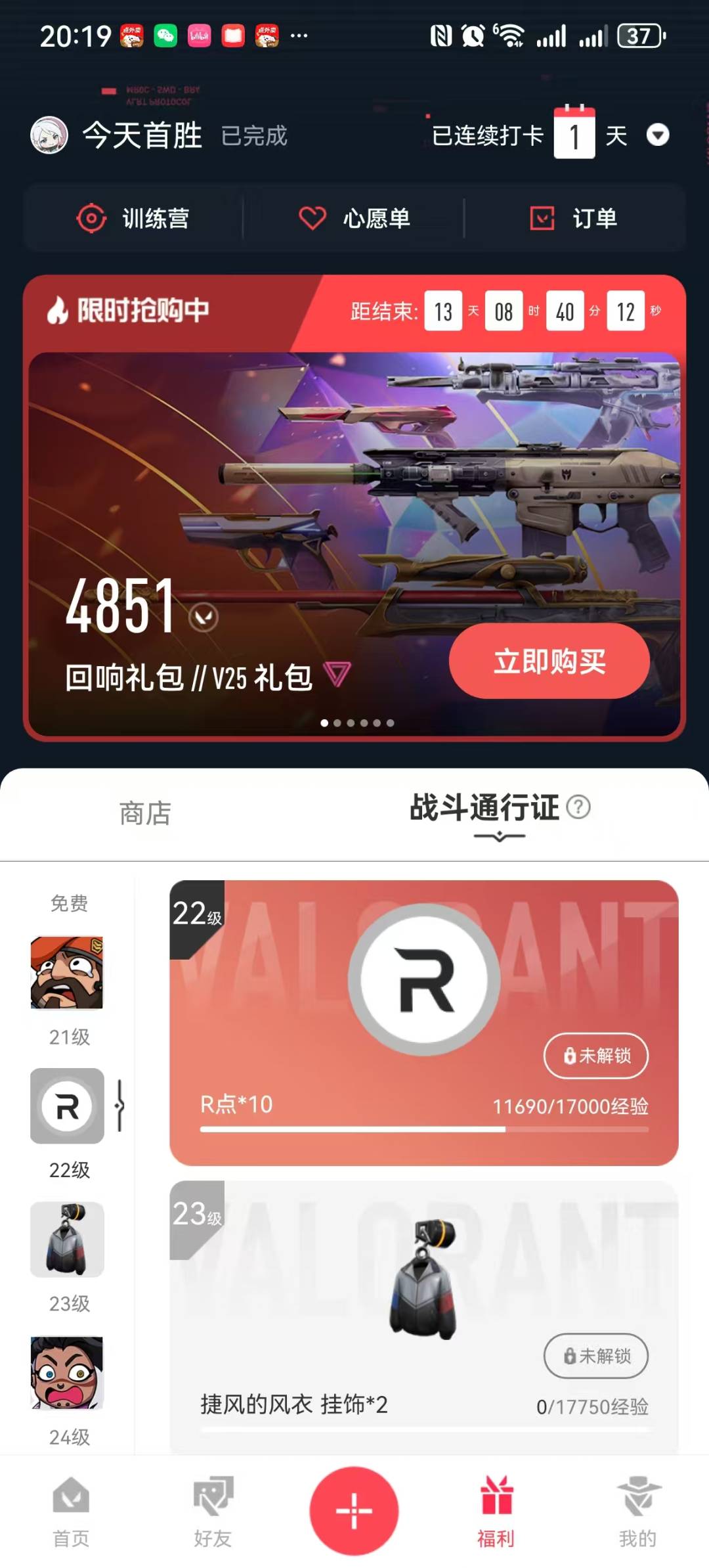Select the level 23 coat charm thumbnail

tap(67, 1240)
